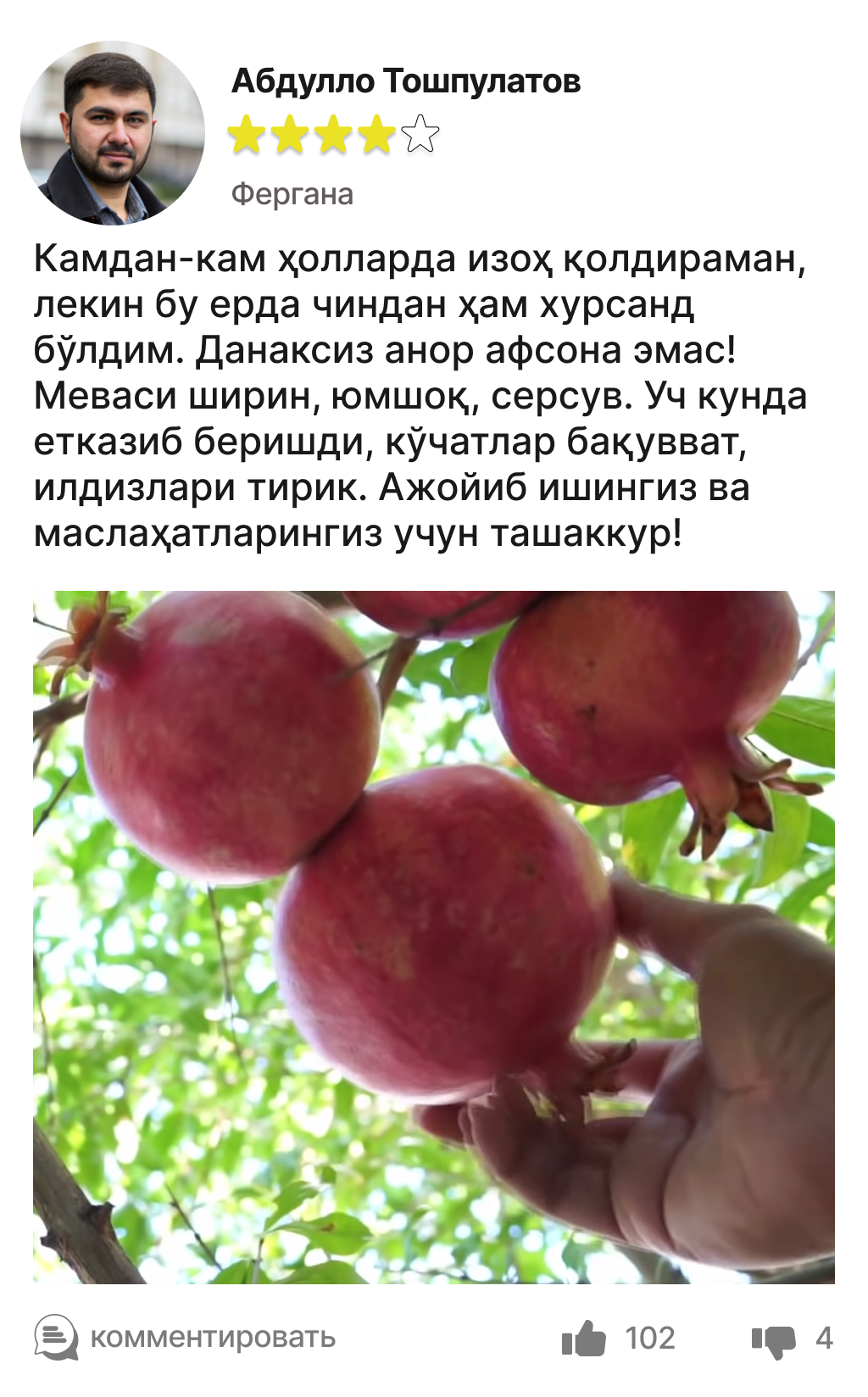868x1397 pixels.
Task: Dislike this review with thumbs down
Action: (x=773, y=1339)
